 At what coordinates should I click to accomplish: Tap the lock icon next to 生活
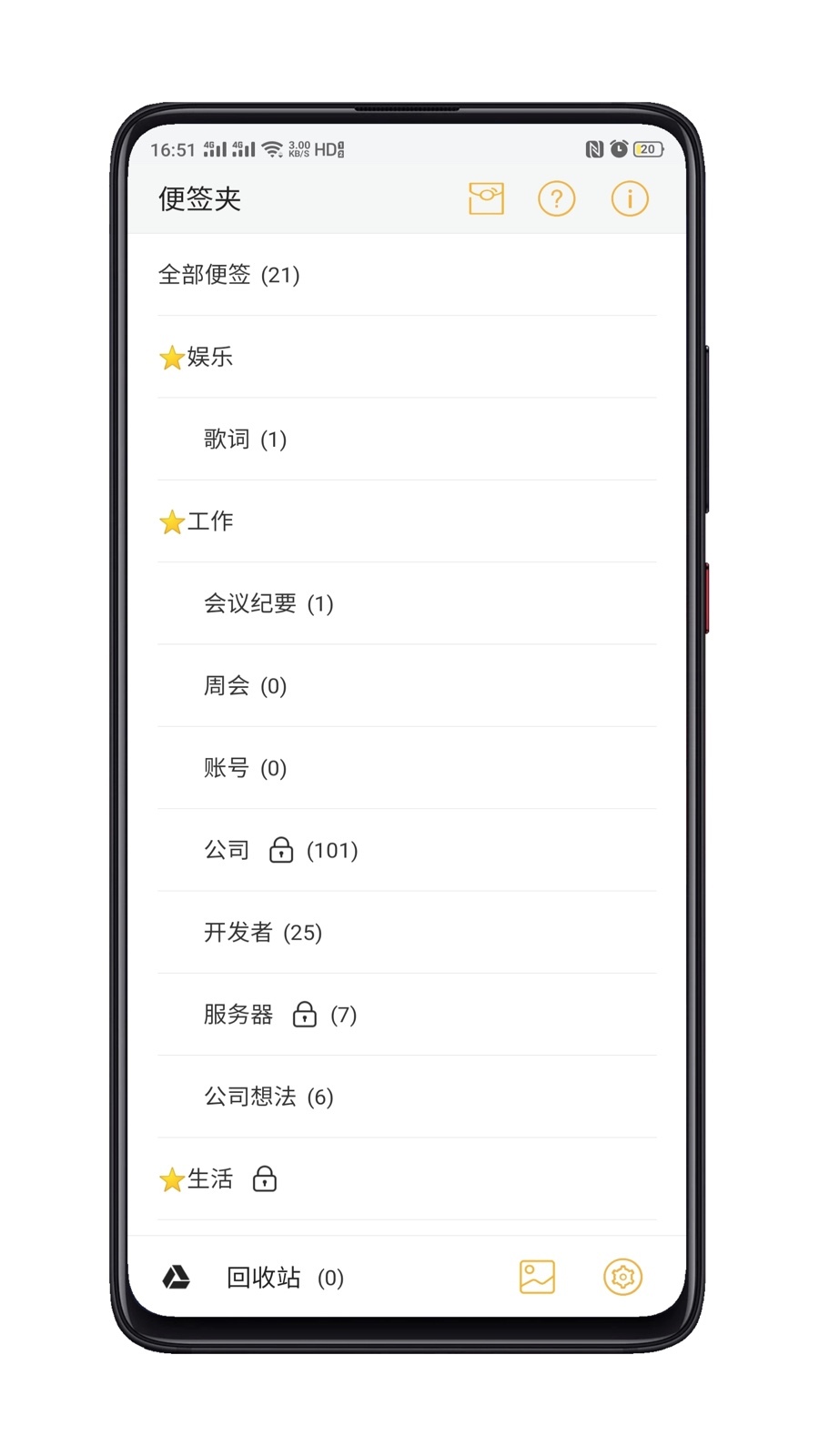click(265, 1179)
